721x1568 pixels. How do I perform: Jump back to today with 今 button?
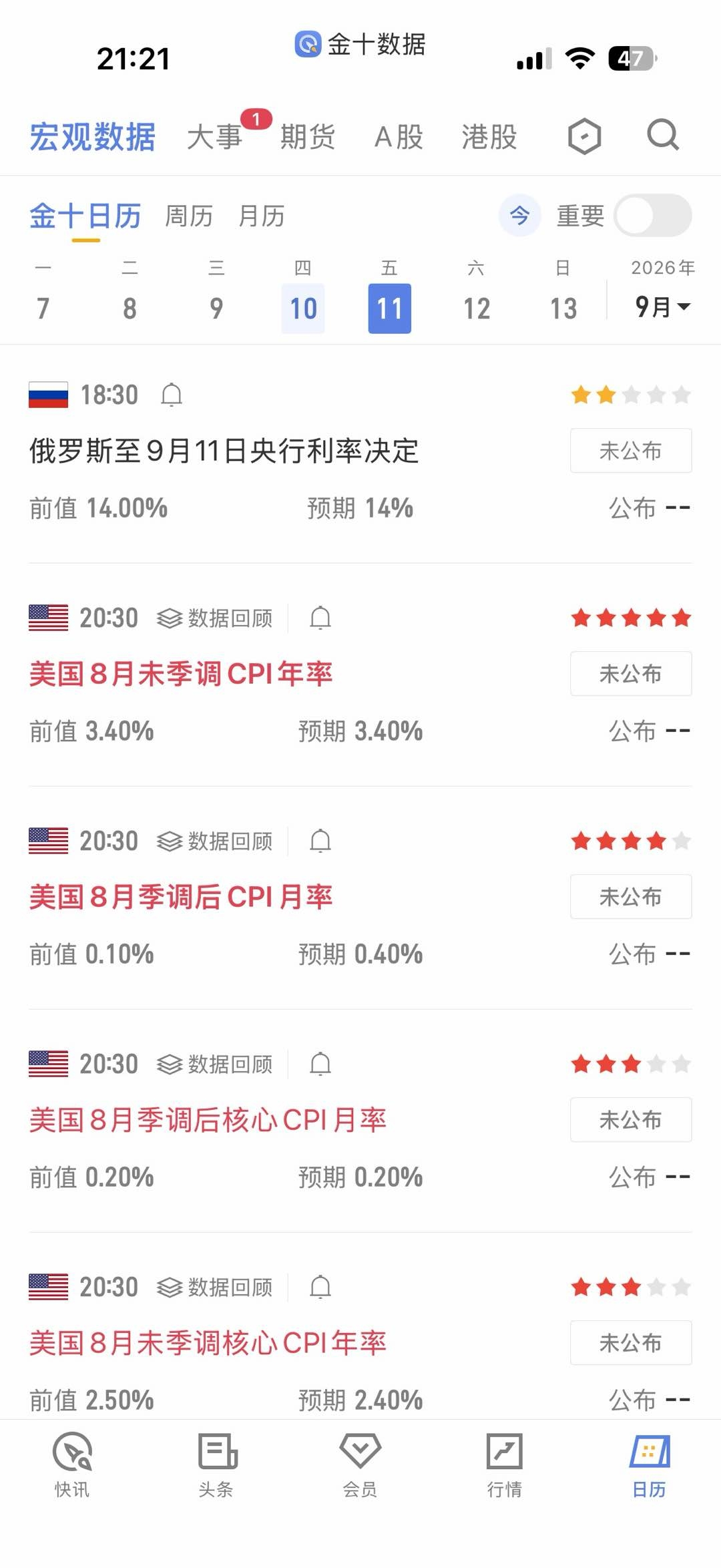pos(519,216)
